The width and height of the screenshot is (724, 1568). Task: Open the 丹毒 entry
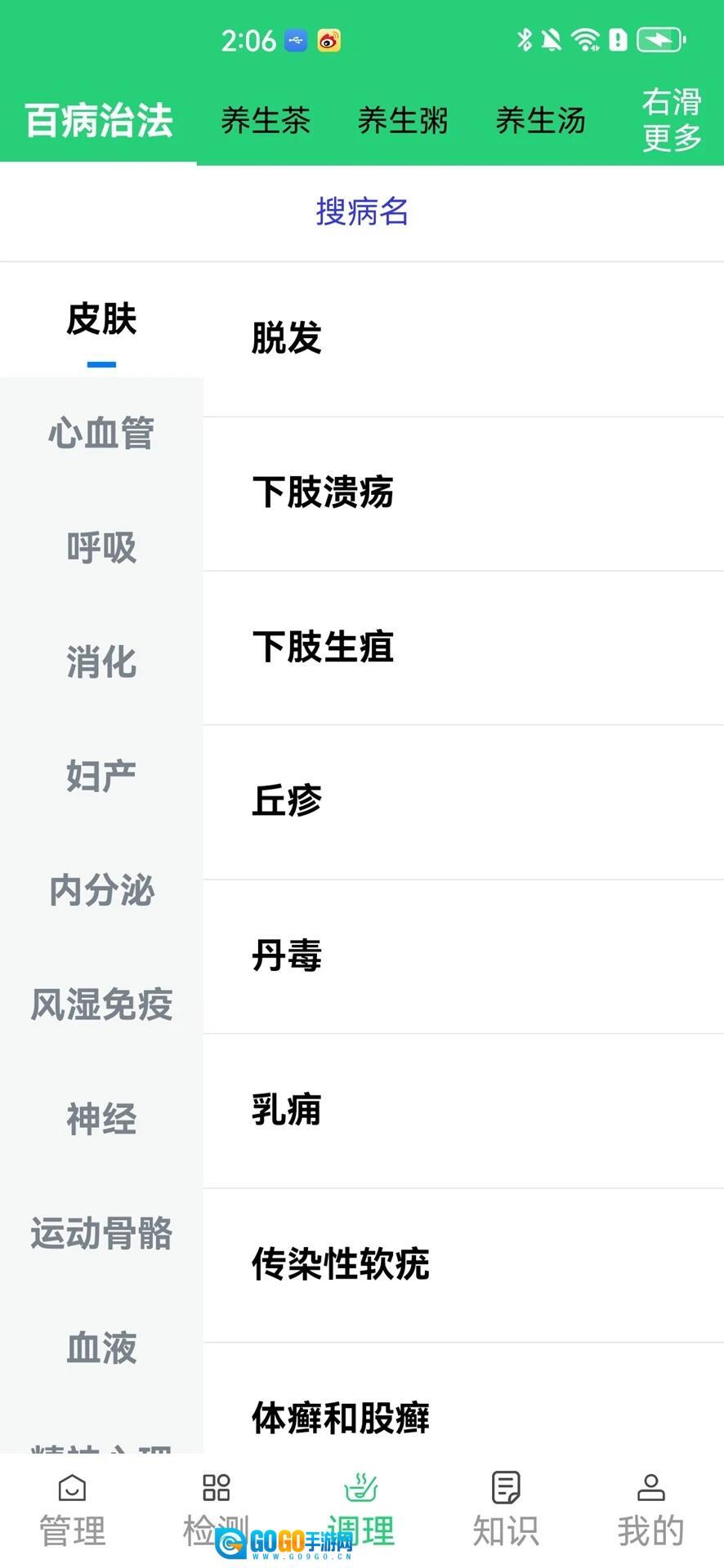tap(463, 955)
